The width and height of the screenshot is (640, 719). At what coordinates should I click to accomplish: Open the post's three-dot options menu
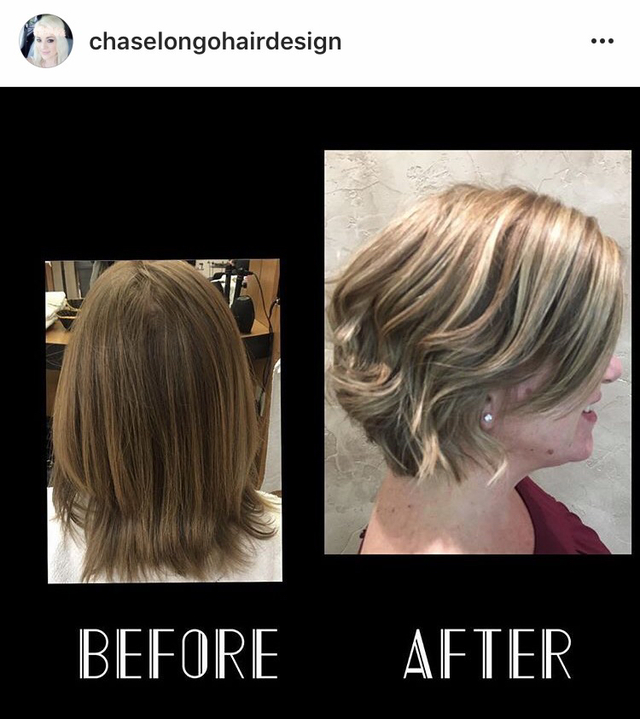tap(601, 42)
